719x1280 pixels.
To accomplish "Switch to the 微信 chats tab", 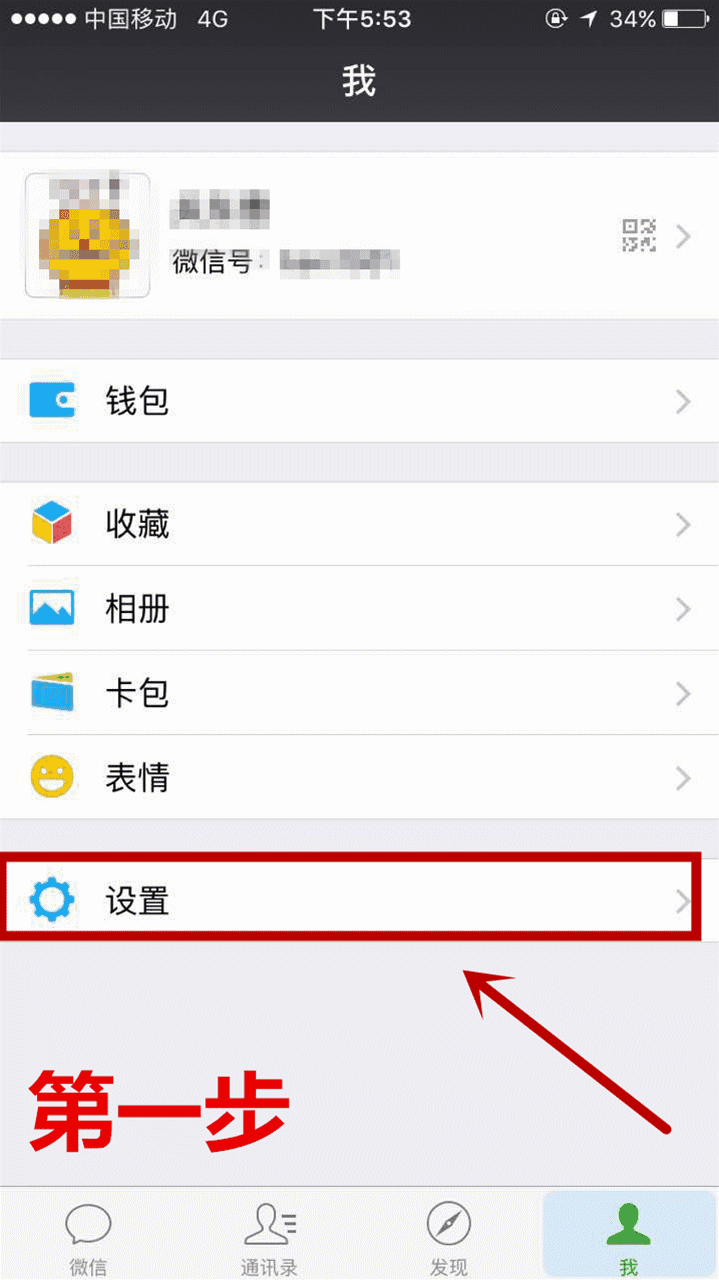I will (88, 1237).
